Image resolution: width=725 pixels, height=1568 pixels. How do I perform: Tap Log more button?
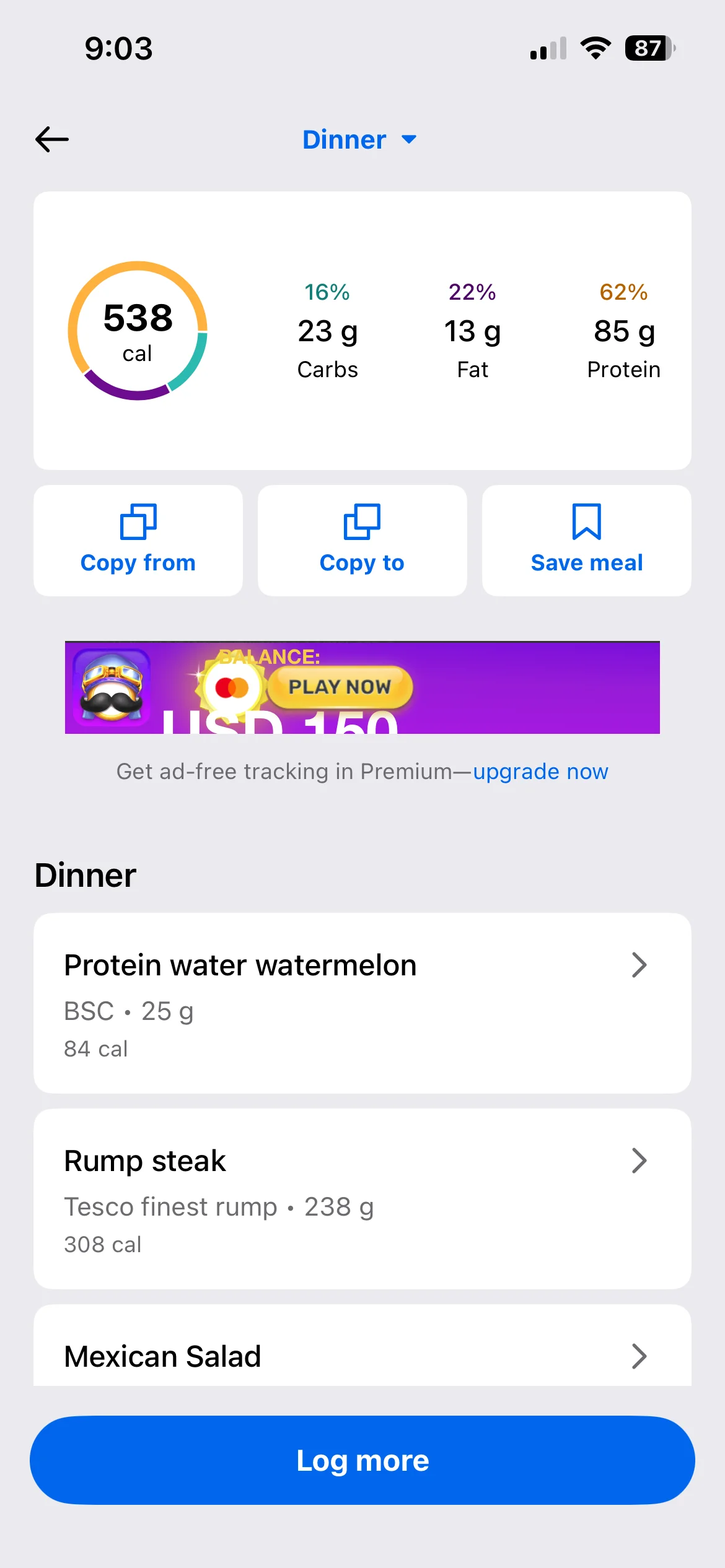click(362, 1460)
